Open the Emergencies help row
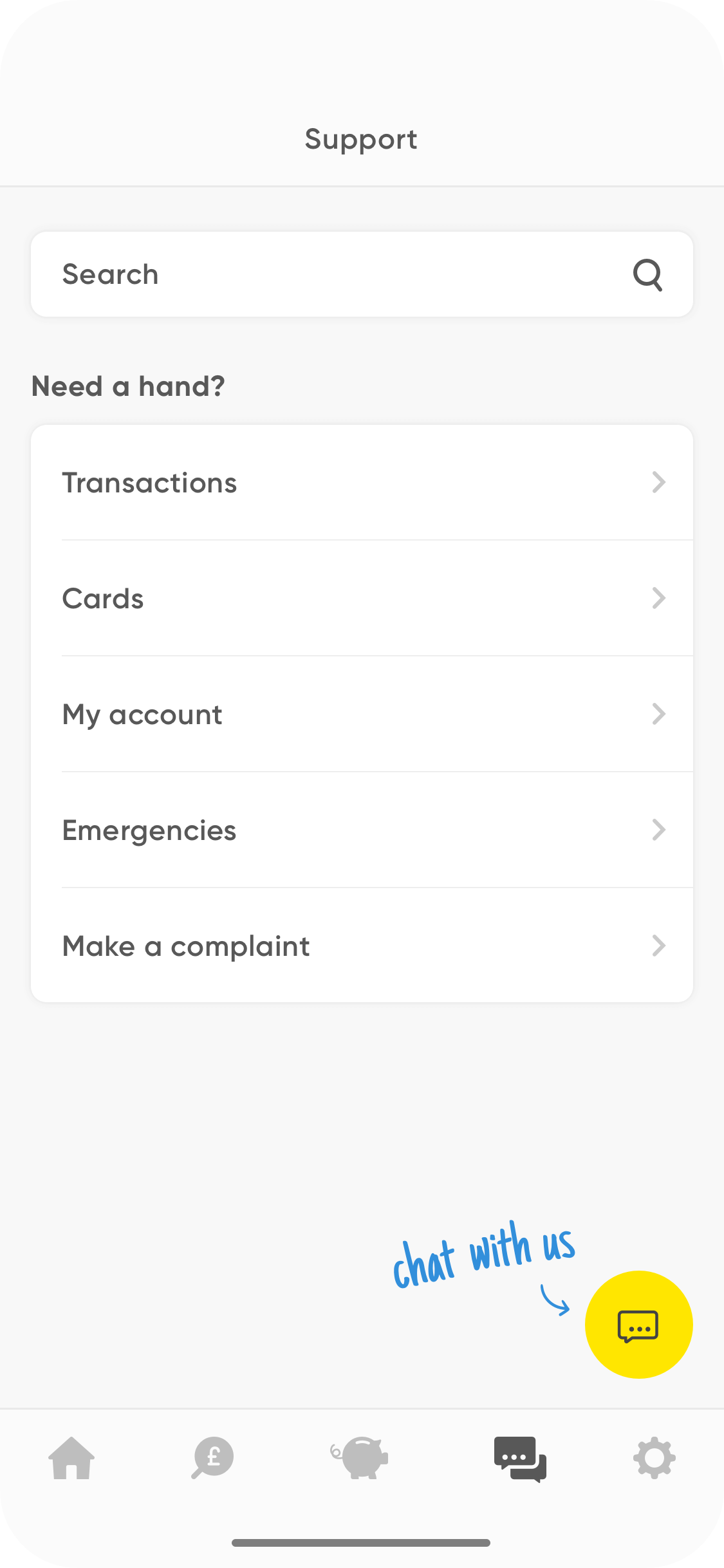The height and width of the screenshot is (1568, 724). point(362,830)
